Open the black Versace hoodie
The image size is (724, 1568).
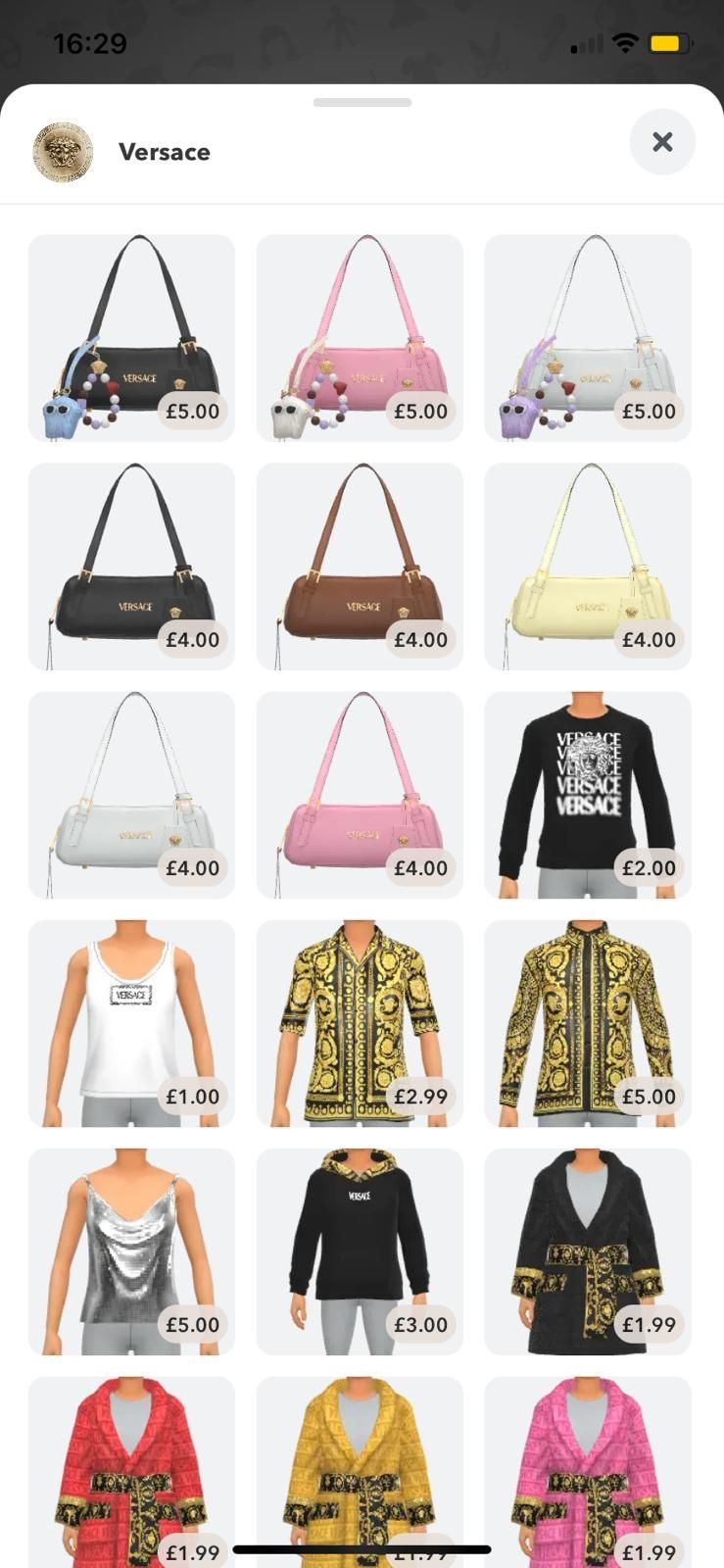360,1251
